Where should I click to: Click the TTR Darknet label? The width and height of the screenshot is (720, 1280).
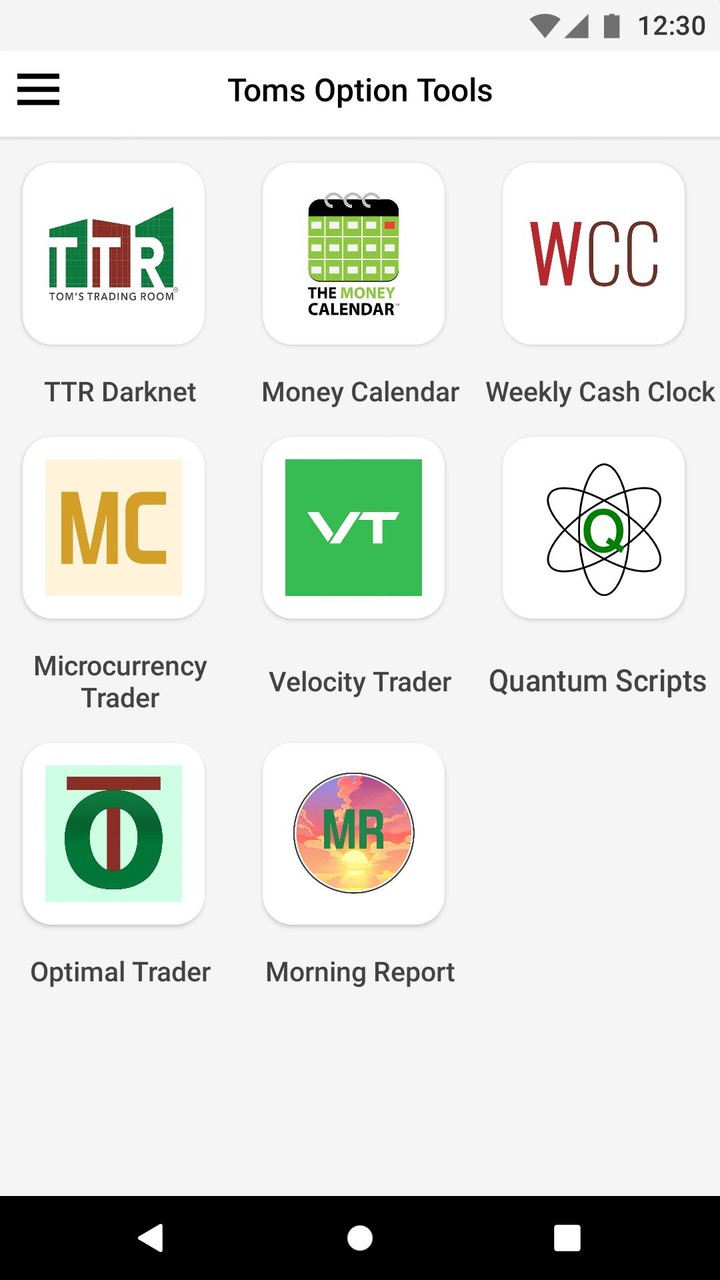[x=120, y=391]
